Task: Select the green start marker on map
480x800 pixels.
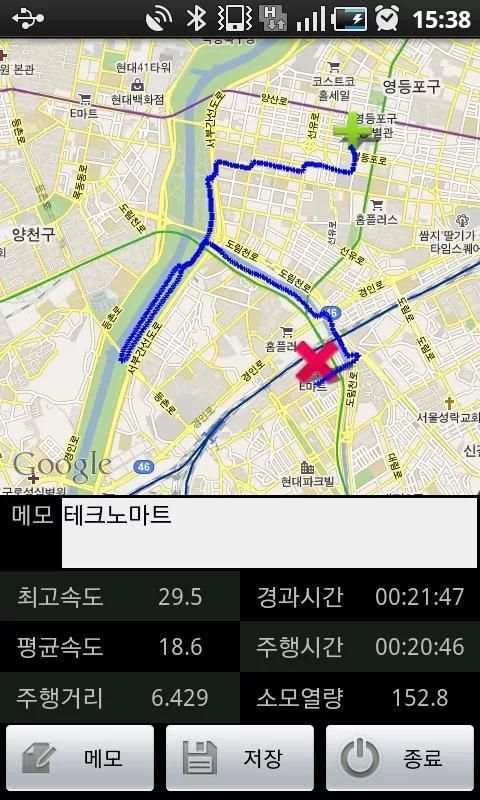Action: point(352,129)
